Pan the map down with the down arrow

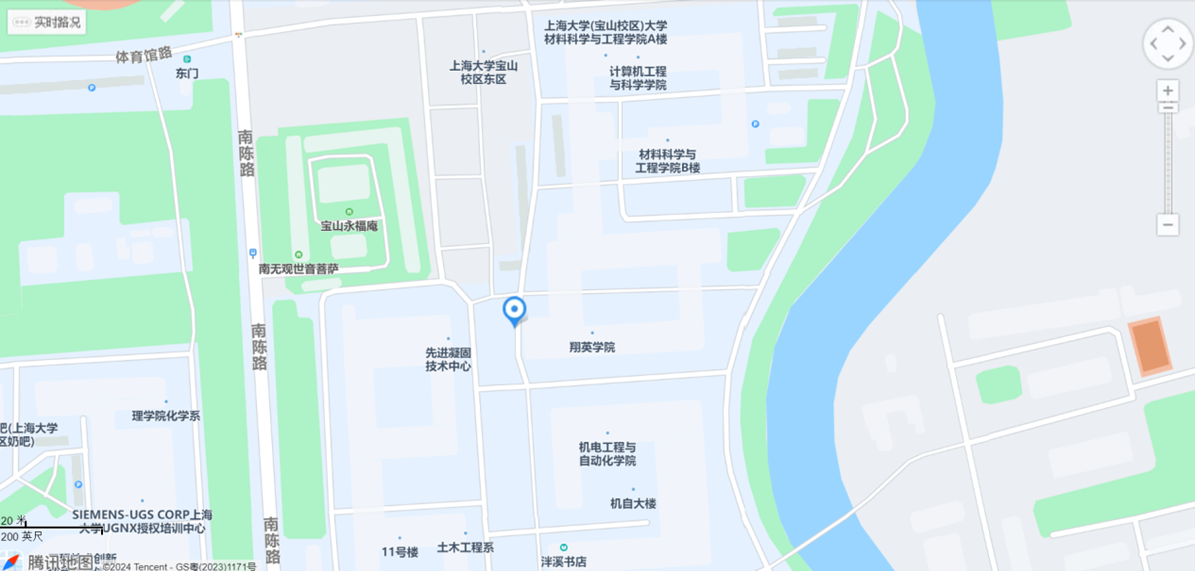point(1167,60)
